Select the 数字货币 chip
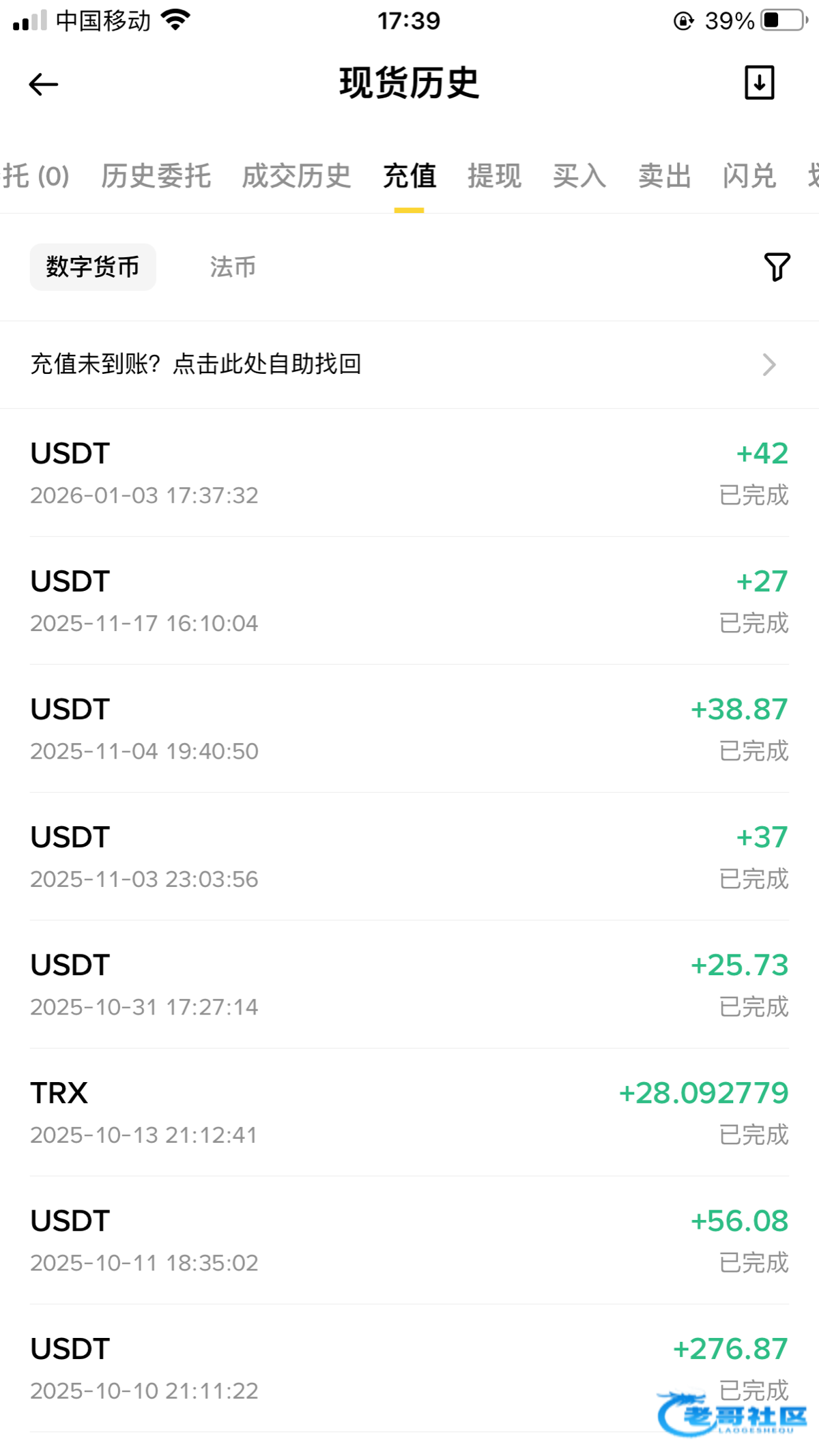The height and width of the screenshot is (1456, 819). pos(93,267)
